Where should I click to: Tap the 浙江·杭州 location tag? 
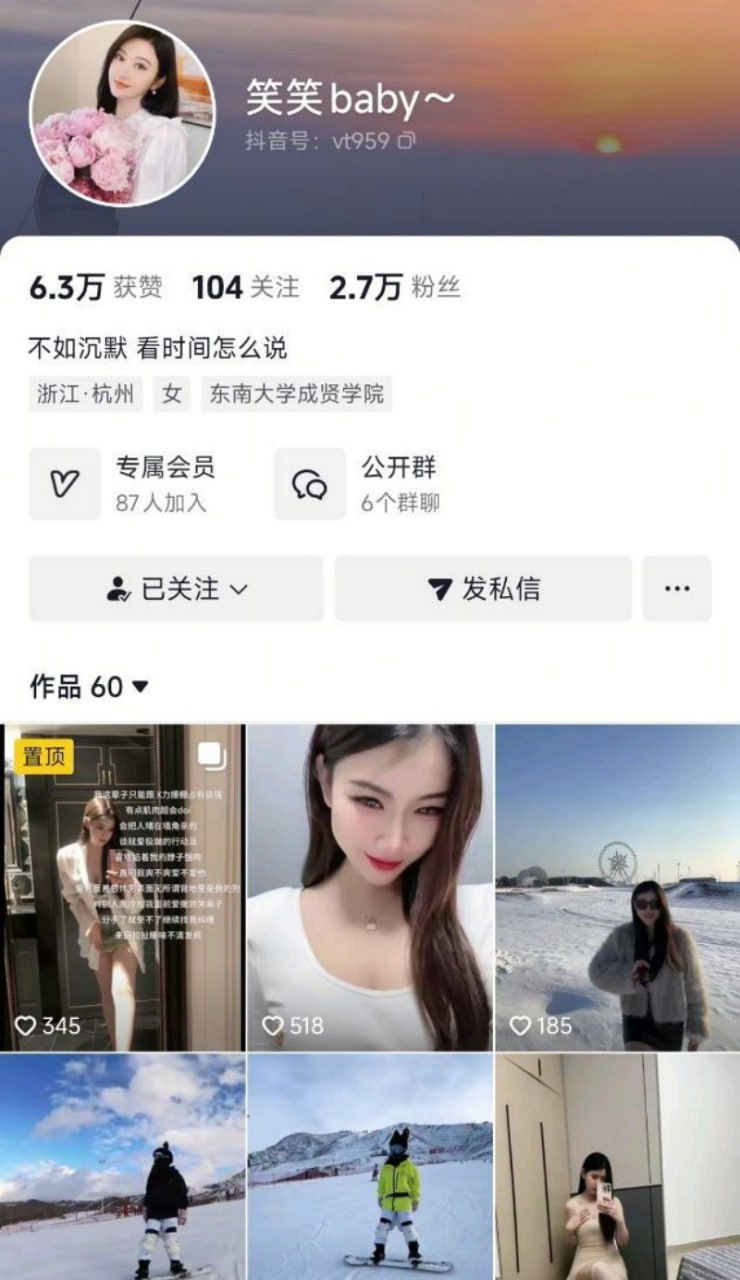click(x=85, y=394)
